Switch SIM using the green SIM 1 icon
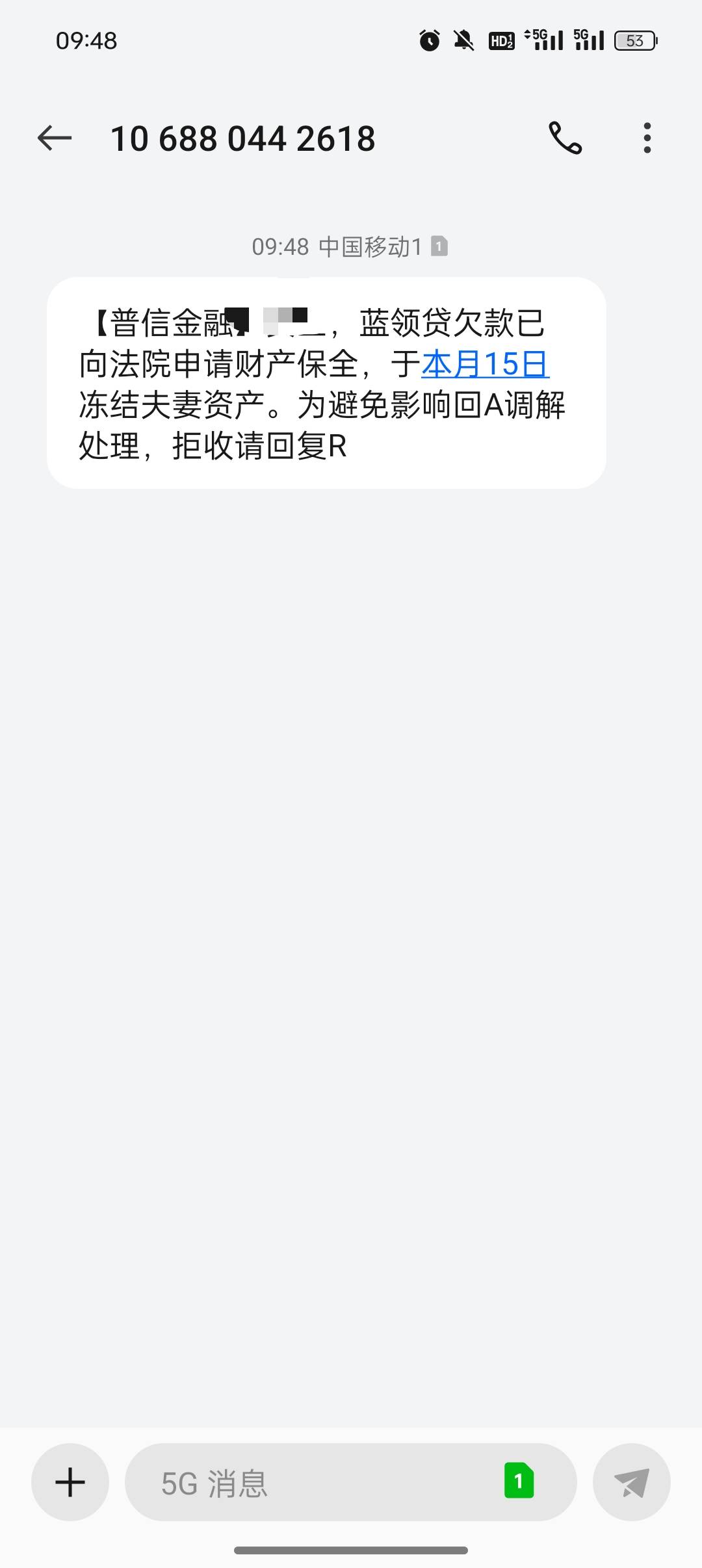702x1568 pixels. tap(519, 1482)
